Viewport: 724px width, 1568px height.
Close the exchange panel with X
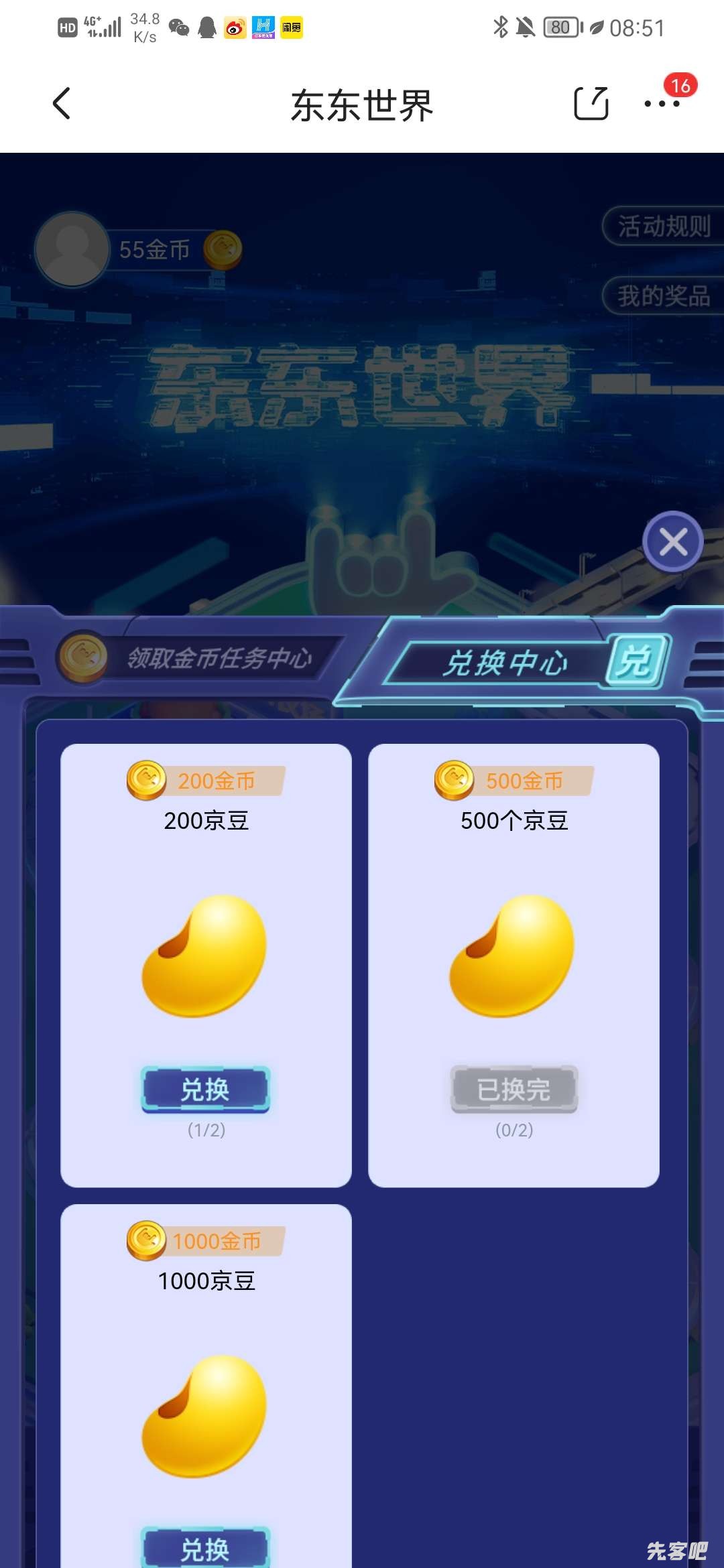tap(672, 541)
